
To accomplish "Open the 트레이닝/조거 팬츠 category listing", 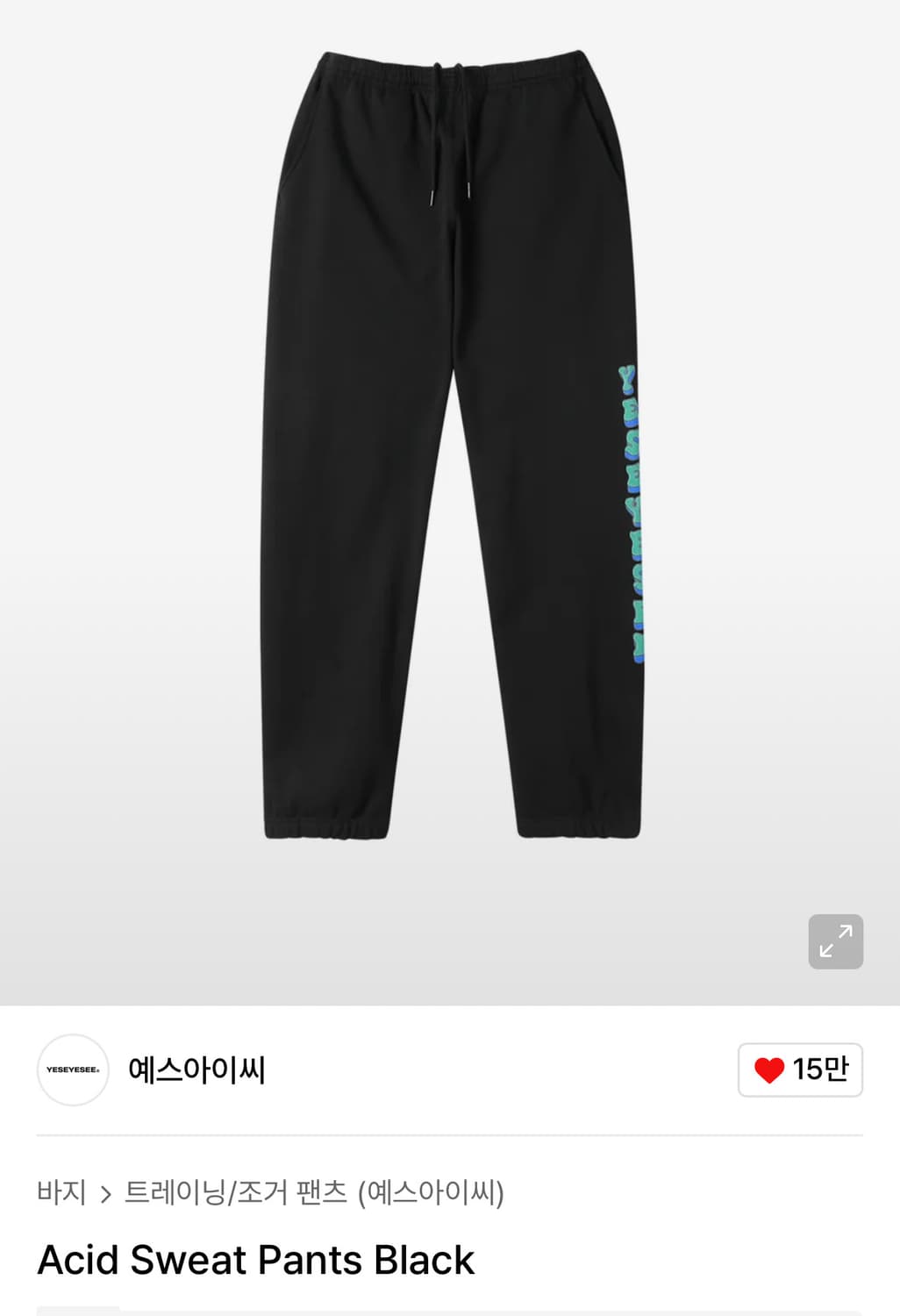I will [x=316, y=1194].
